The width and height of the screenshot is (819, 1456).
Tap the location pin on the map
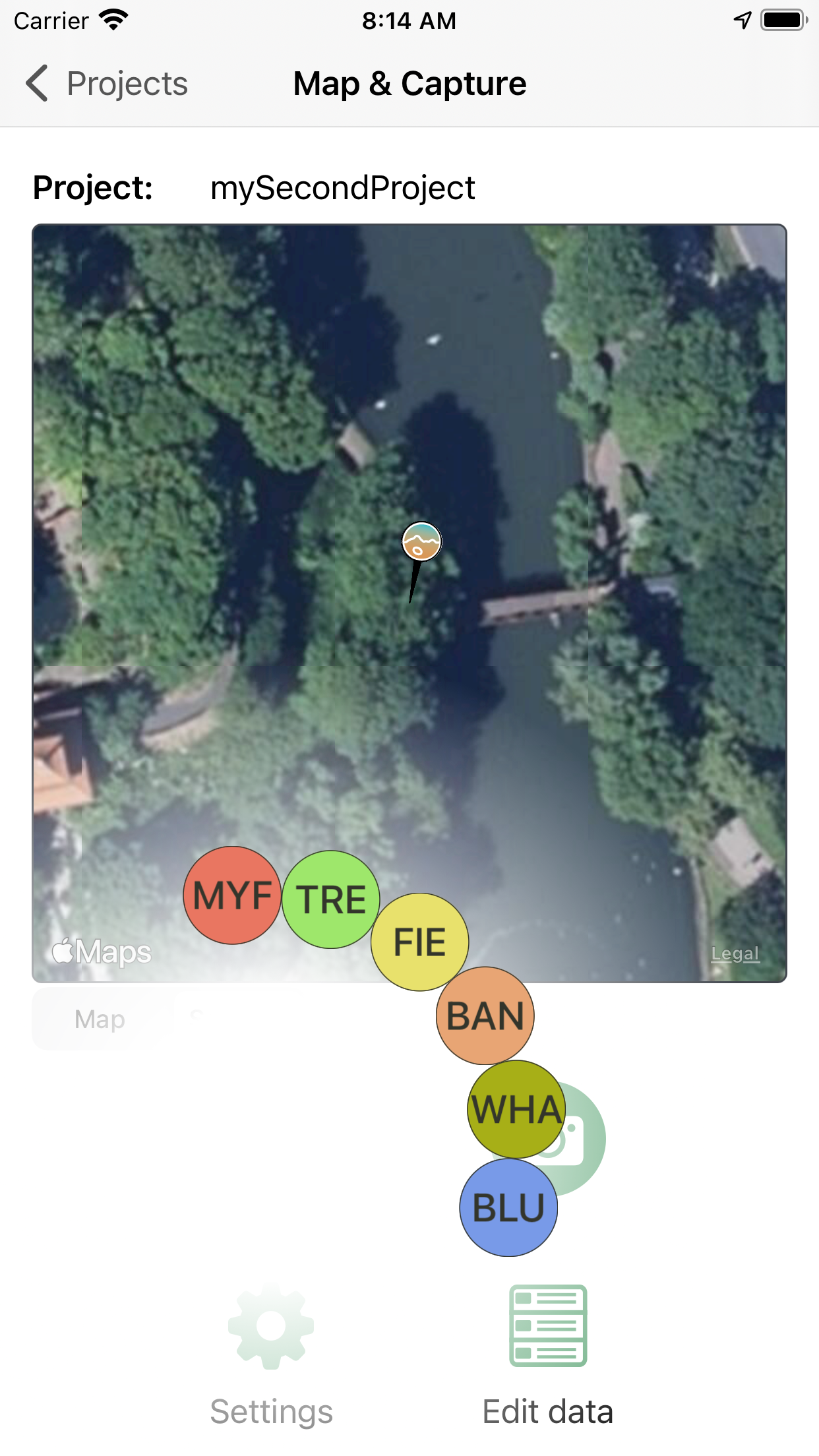click(421, 543)
